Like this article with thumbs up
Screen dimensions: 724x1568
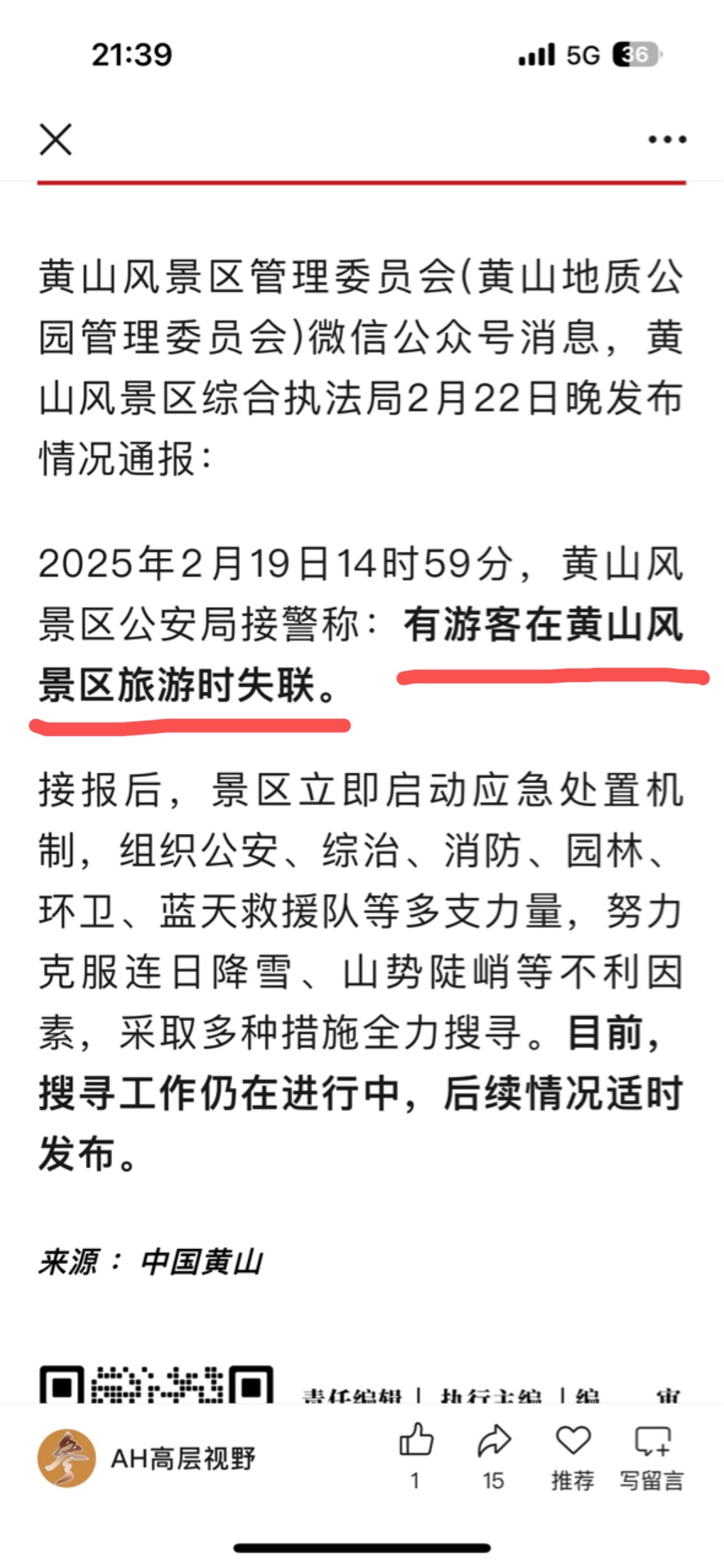[x=416, y=1455]
